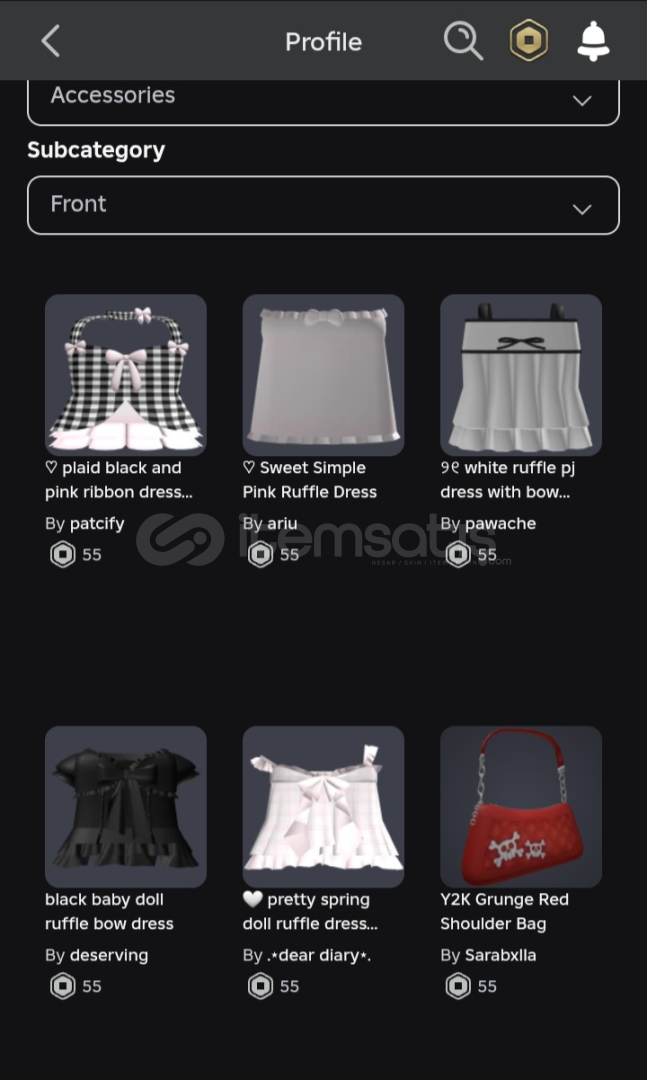Open the search icon in header

tap(463, 41)
